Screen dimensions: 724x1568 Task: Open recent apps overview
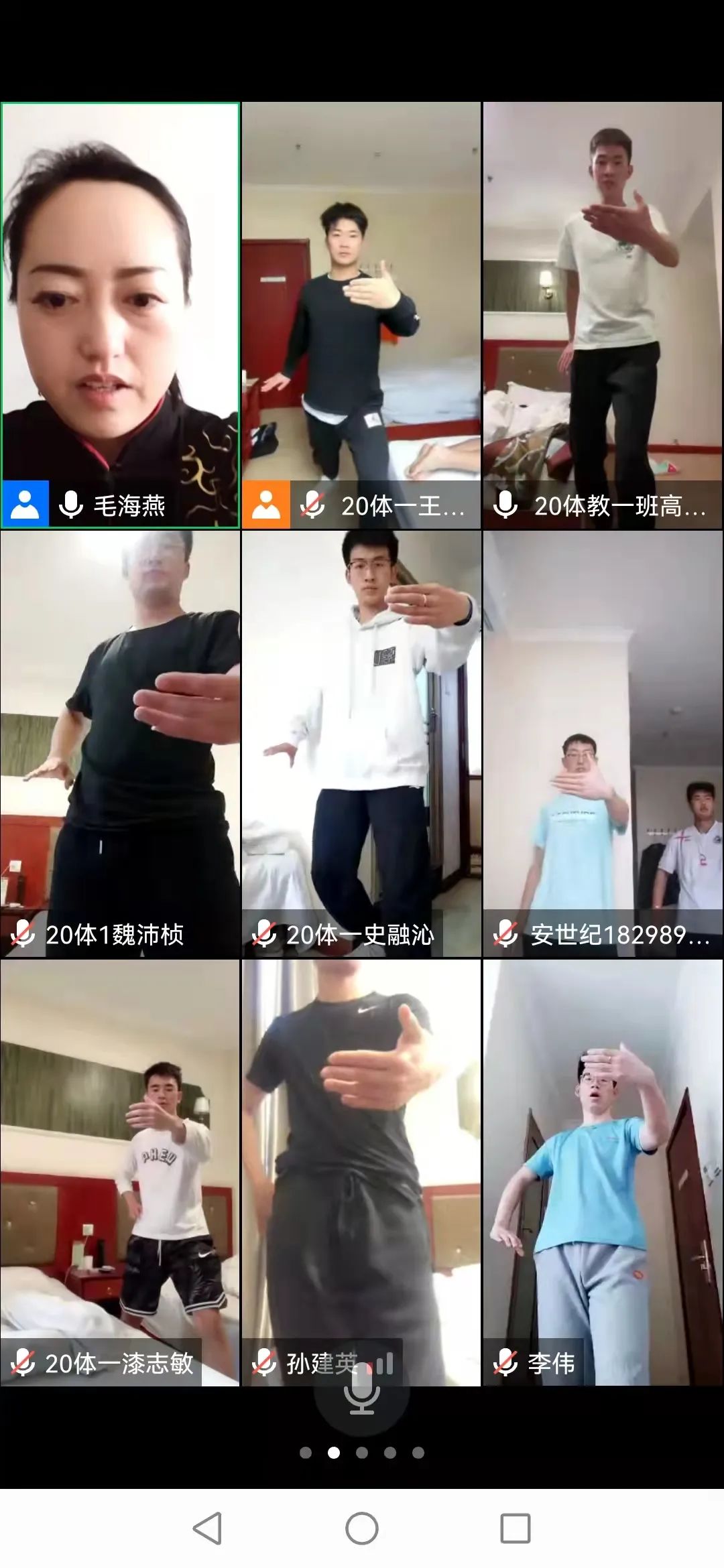(x=516, y=1528)
